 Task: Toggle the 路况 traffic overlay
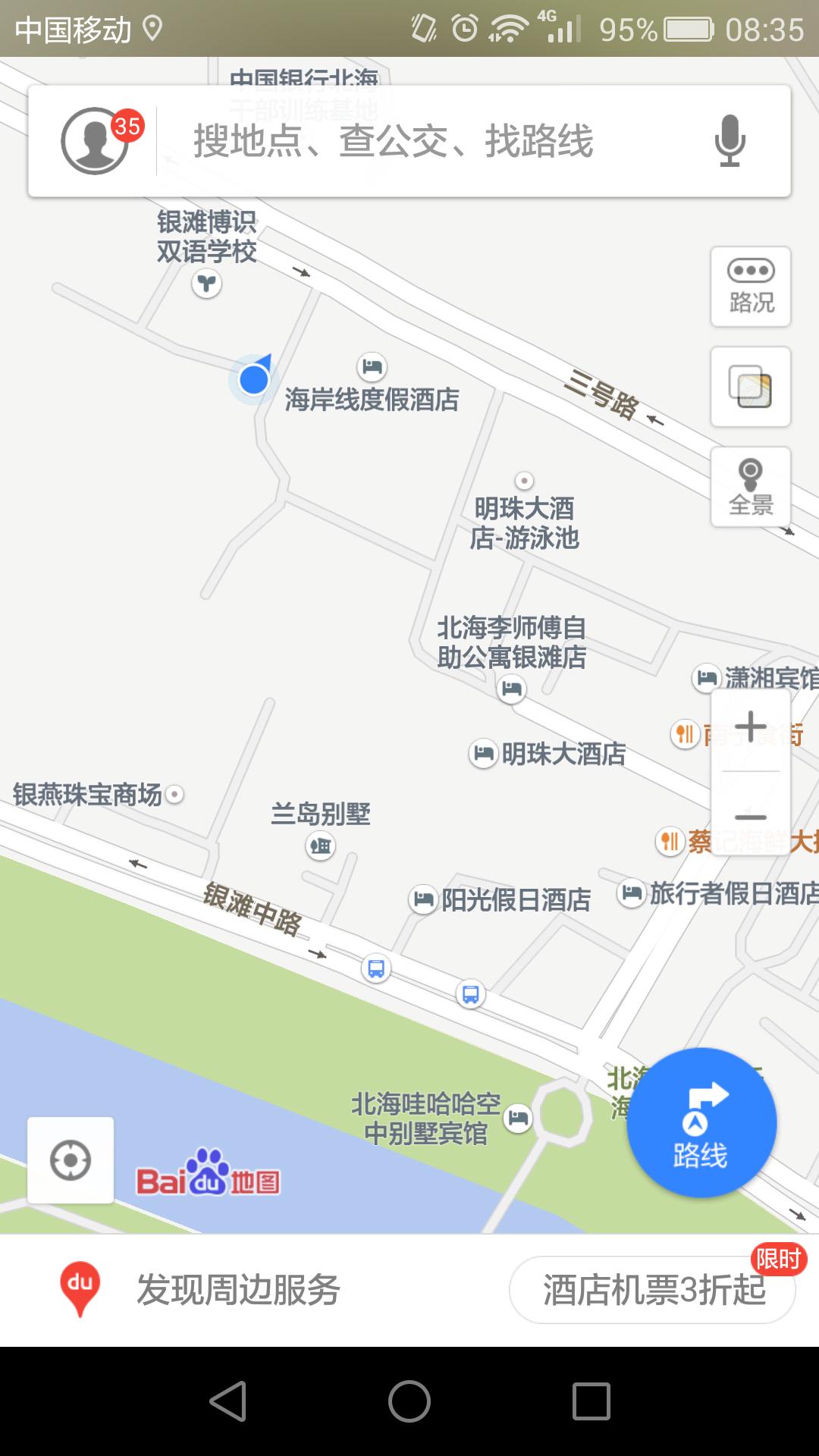point(750,288)
